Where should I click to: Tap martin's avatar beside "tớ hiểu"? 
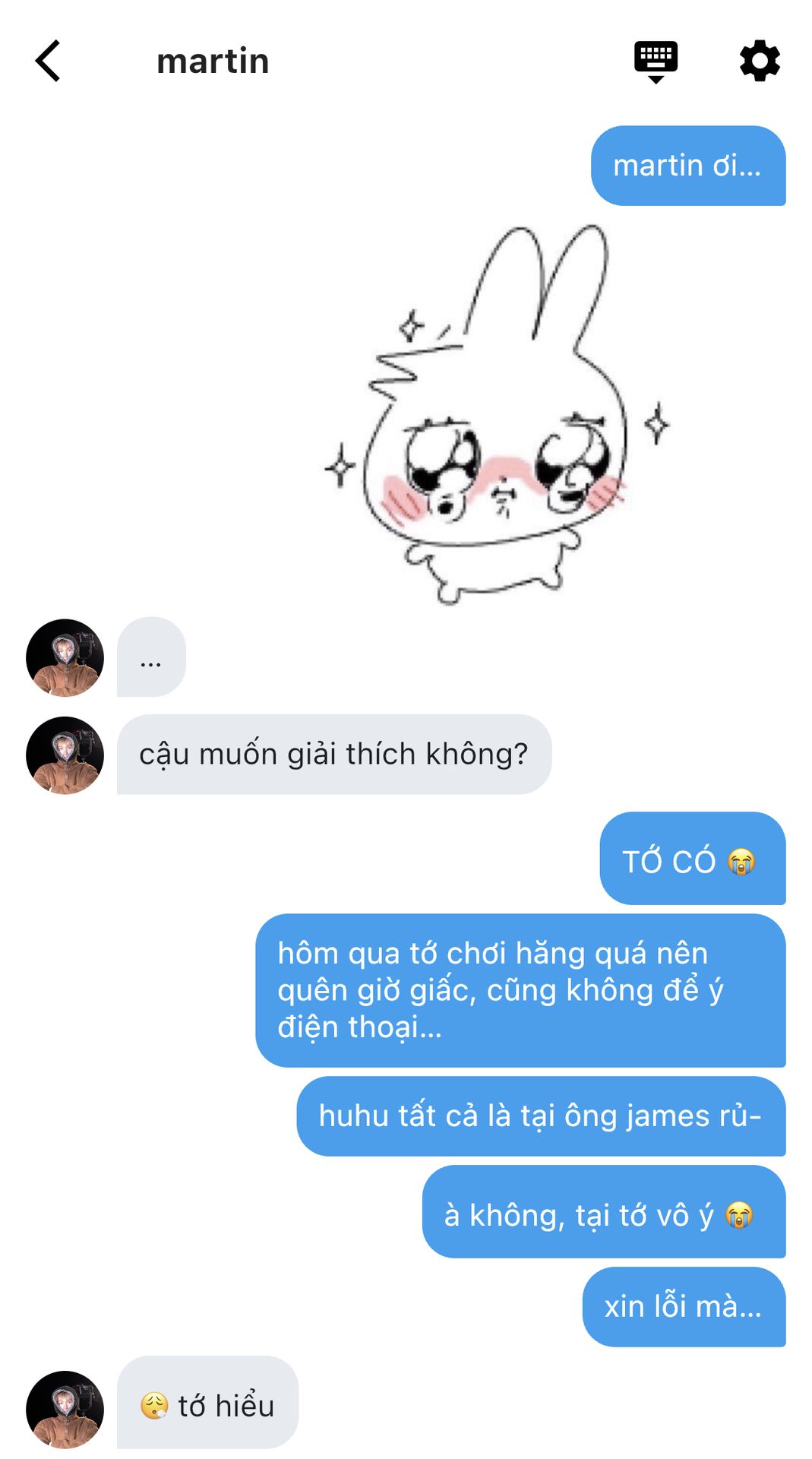point(65,1409)
